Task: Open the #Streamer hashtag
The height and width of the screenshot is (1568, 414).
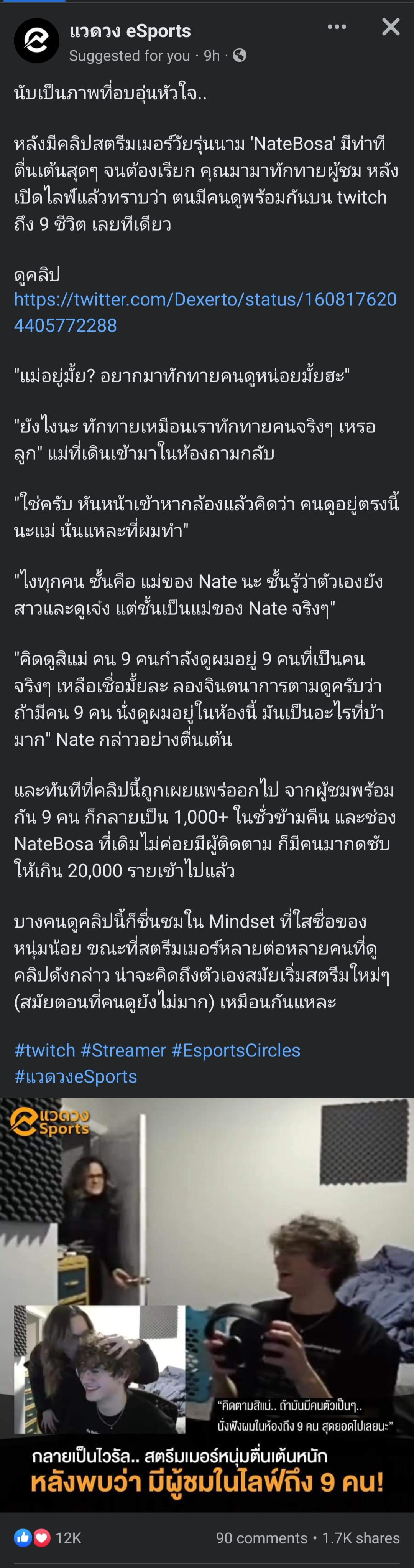Action: 123,1050
